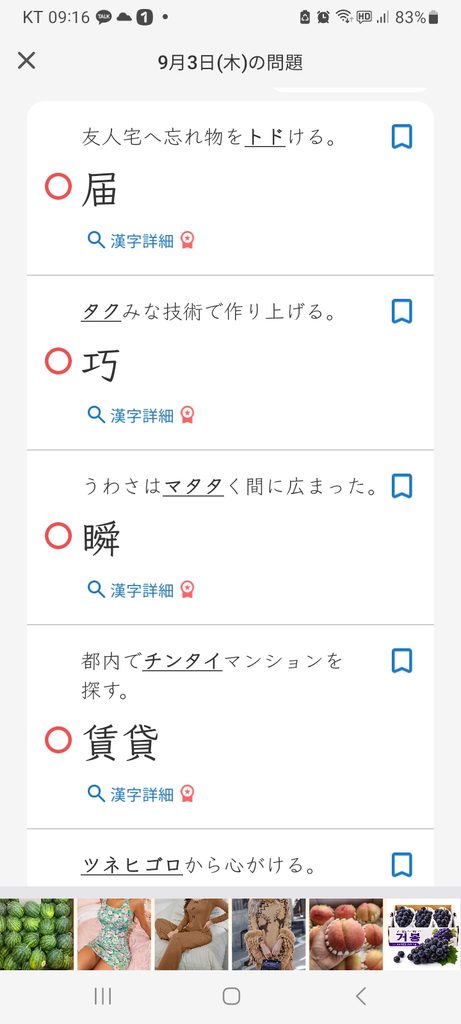The width and height of the screenshot is (461, 1024).
Task: Close the 9月3日 quiz results screen
Action: pos(26,61)
